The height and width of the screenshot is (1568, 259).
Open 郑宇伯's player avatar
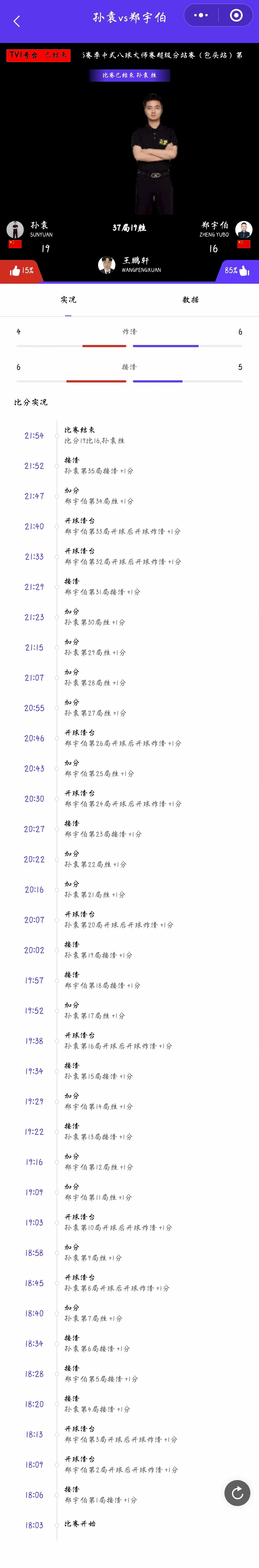coord(244,229)
